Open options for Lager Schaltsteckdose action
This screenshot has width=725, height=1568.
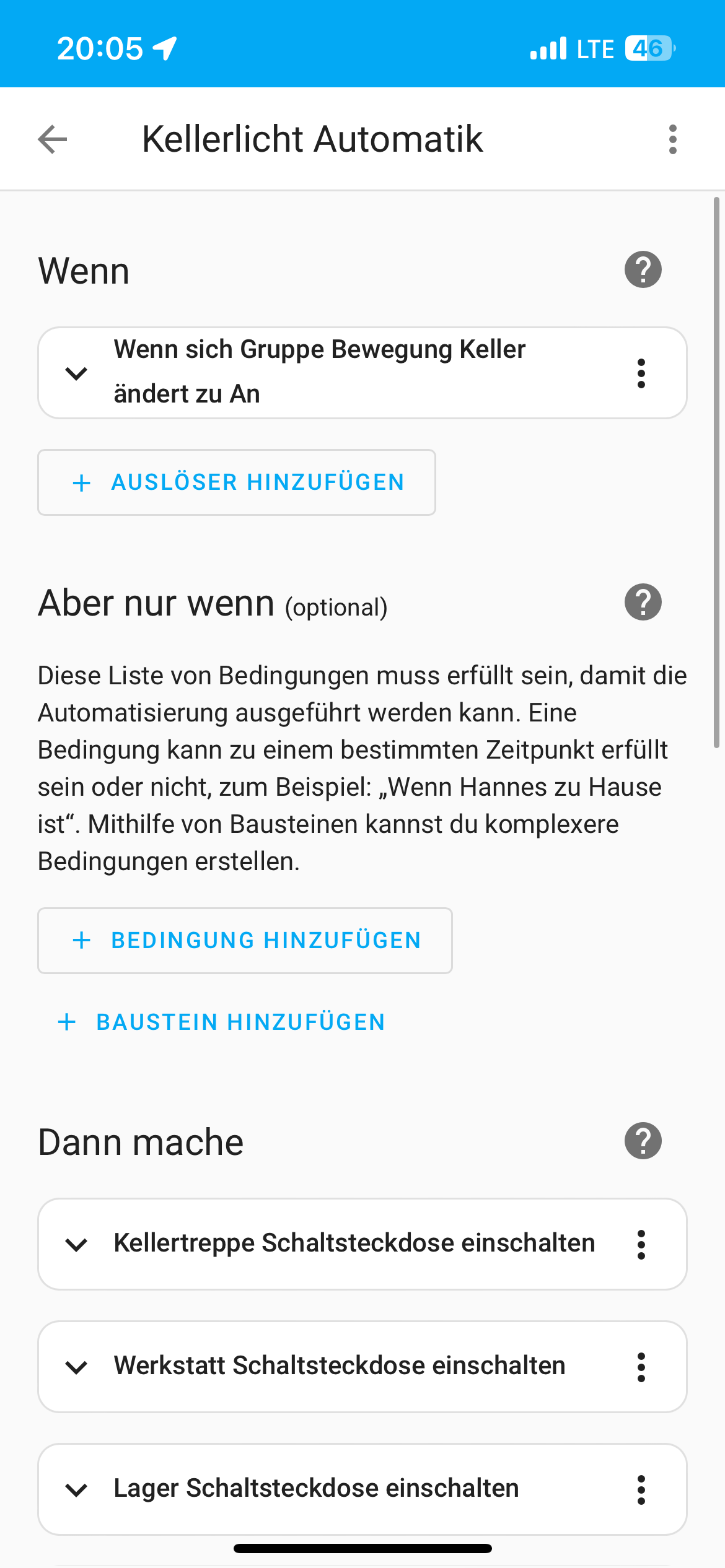coord(641,1490)
